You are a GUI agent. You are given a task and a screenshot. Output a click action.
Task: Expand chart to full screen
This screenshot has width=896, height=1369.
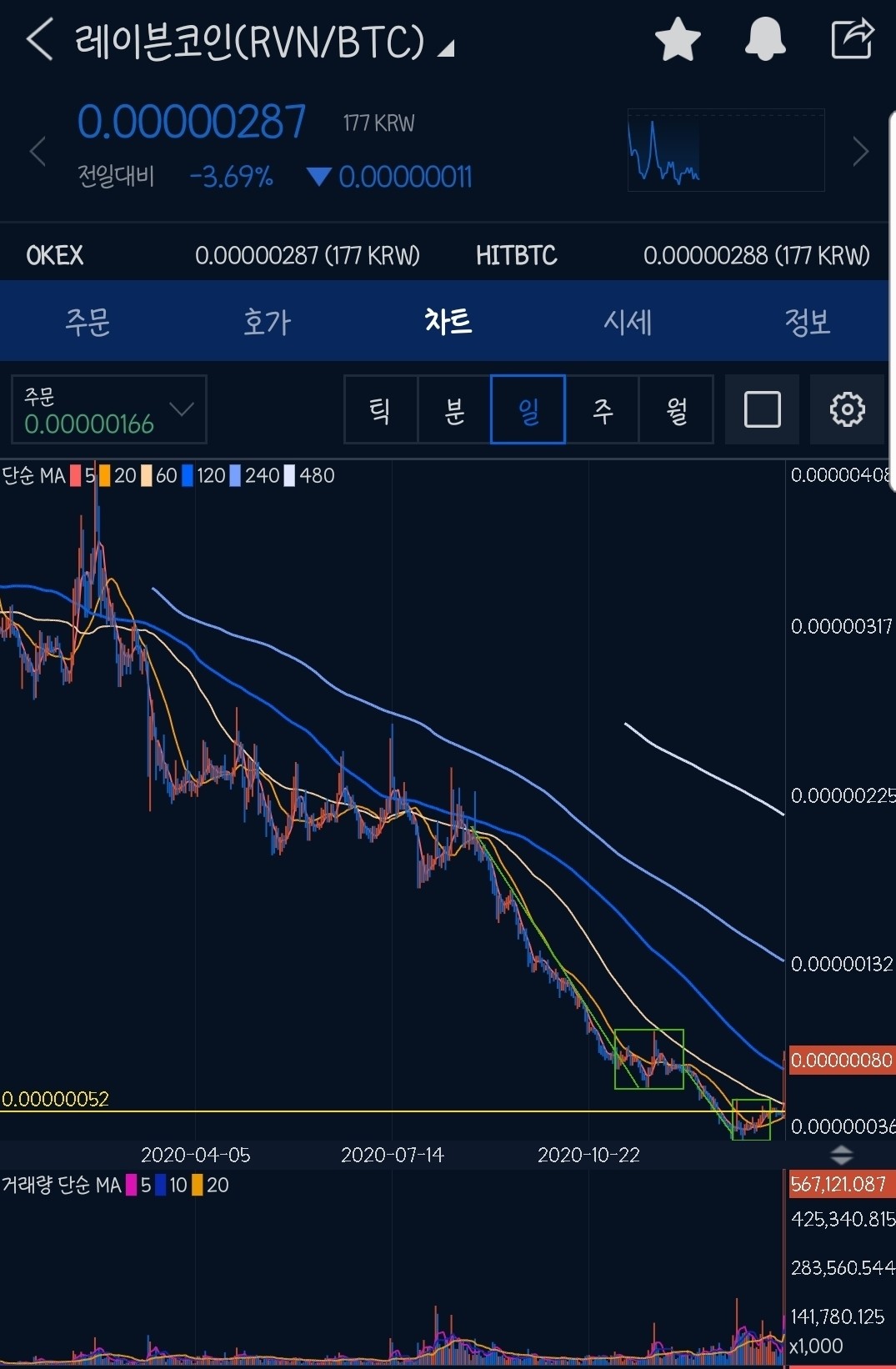(x=762, y=409)
